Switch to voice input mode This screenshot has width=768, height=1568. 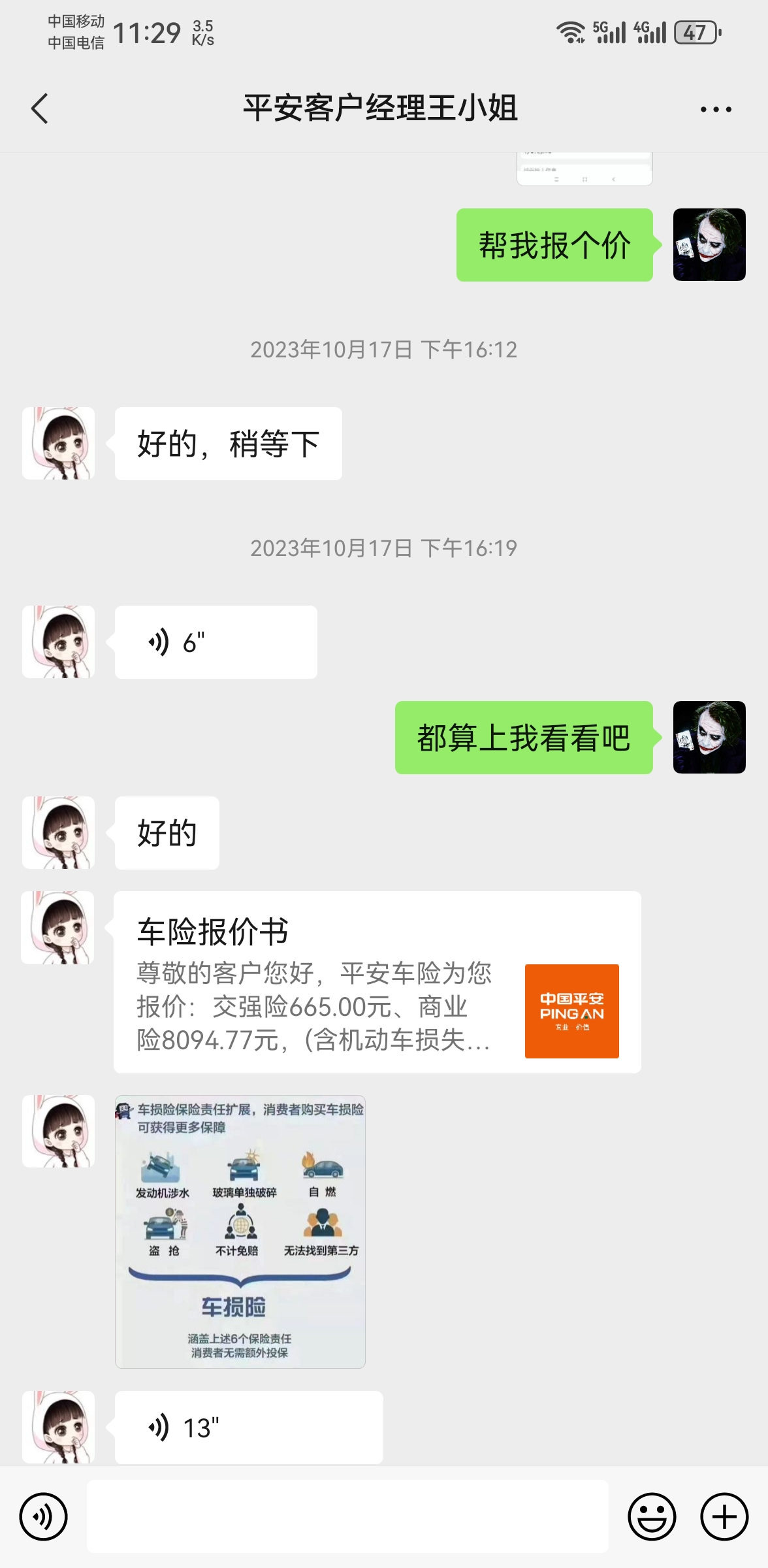pos(44,1516)
